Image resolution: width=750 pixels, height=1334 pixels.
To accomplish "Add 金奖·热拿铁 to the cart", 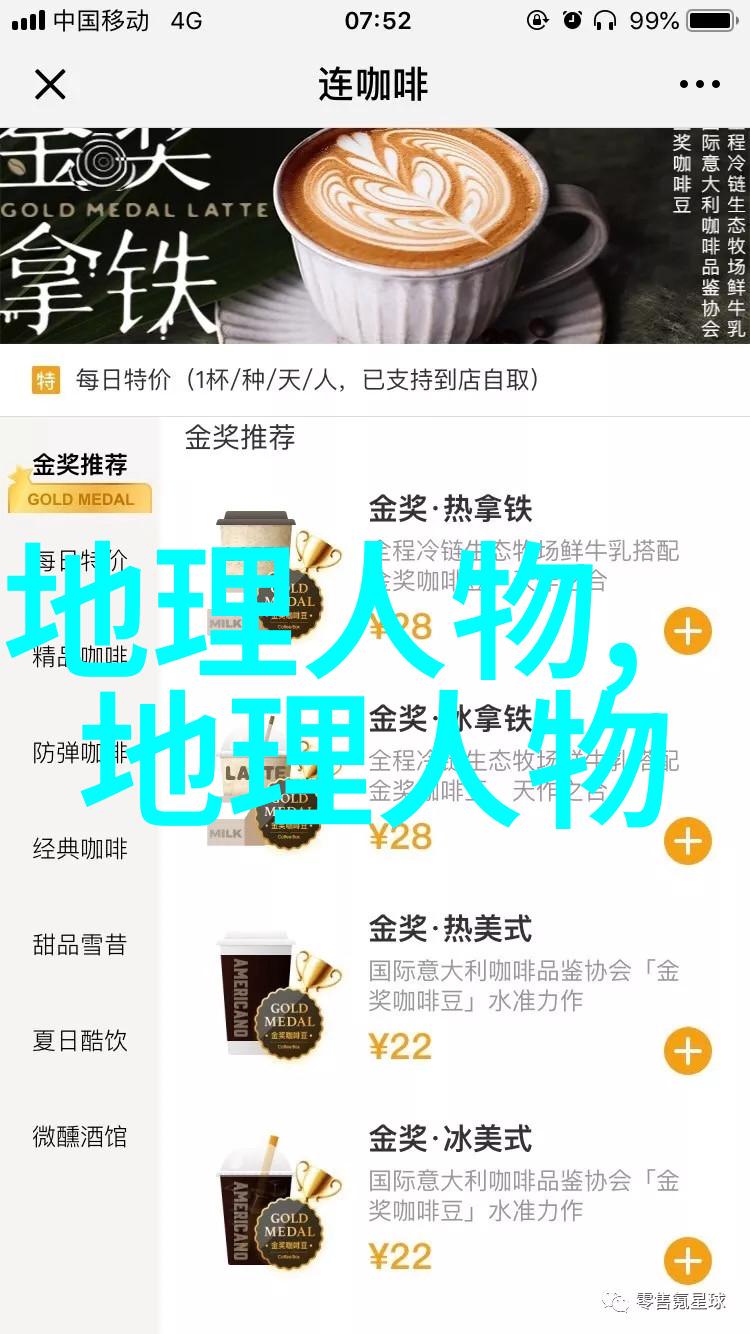I will point(687,632).
